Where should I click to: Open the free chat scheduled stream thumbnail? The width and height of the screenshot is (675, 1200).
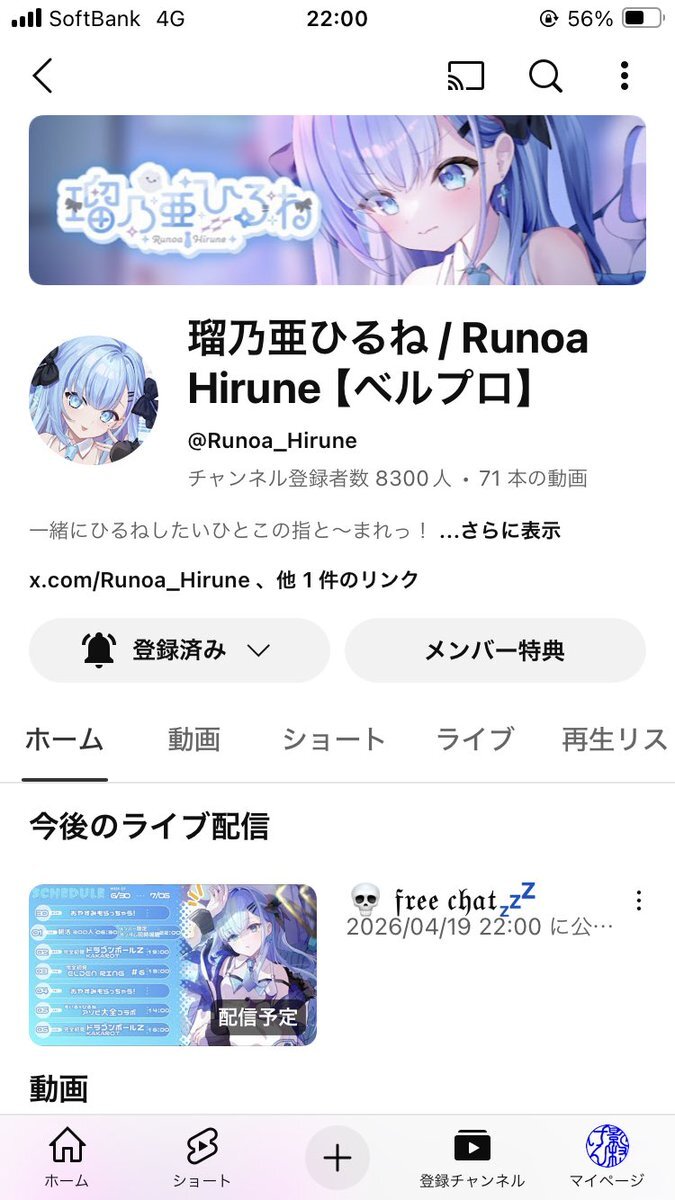click(x=173, y=965)
